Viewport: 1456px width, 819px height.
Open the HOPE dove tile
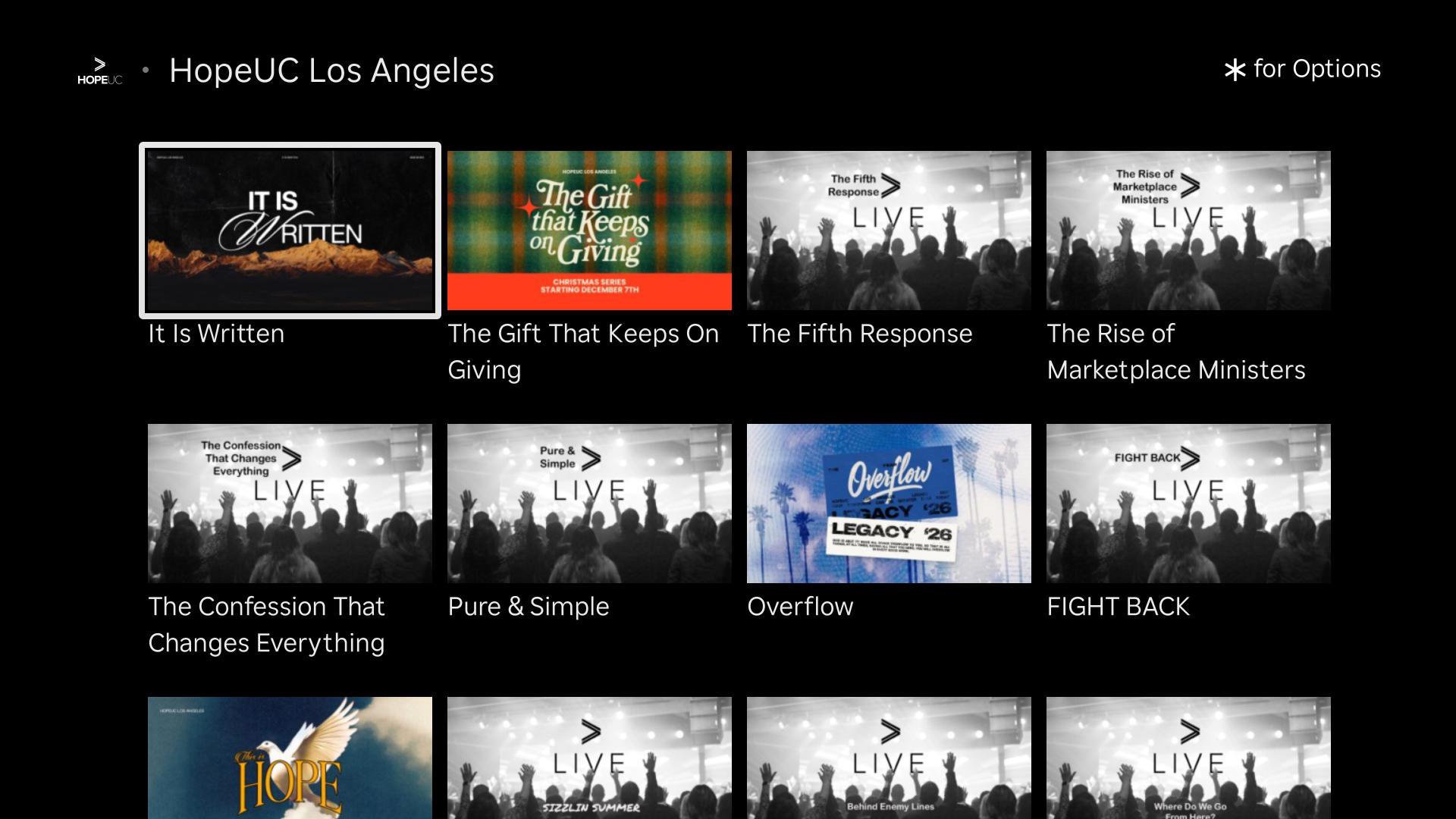290,758
